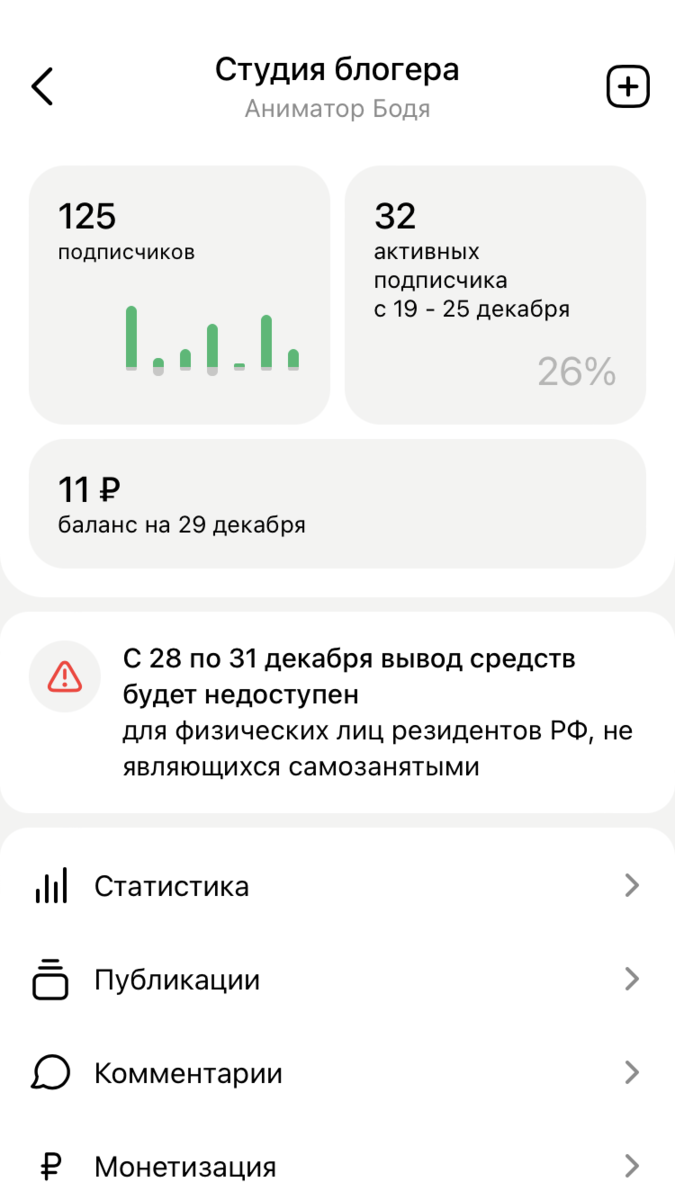
Task: Open Статистика
Action: (x=337, y=886)
